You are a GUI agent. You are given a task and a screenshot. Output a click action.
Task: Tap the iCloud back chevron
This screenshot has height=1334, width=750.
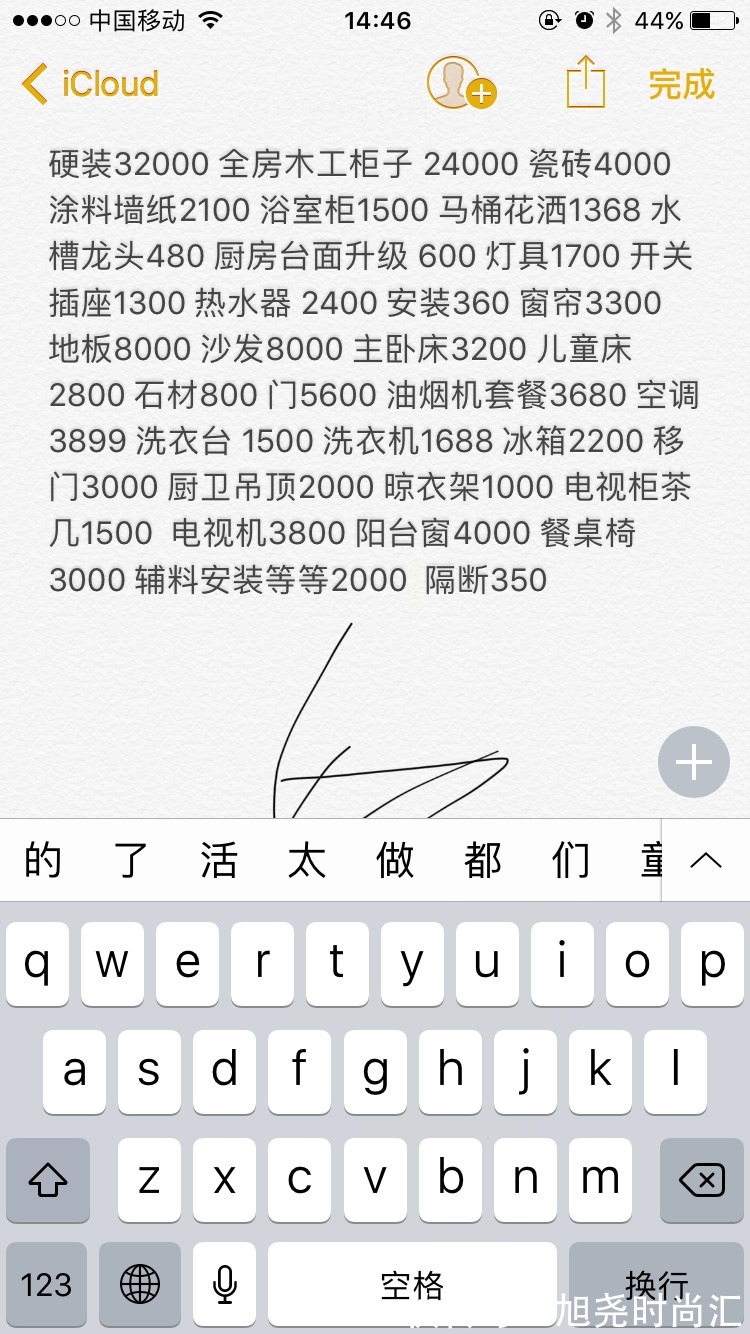click(35, 86)
